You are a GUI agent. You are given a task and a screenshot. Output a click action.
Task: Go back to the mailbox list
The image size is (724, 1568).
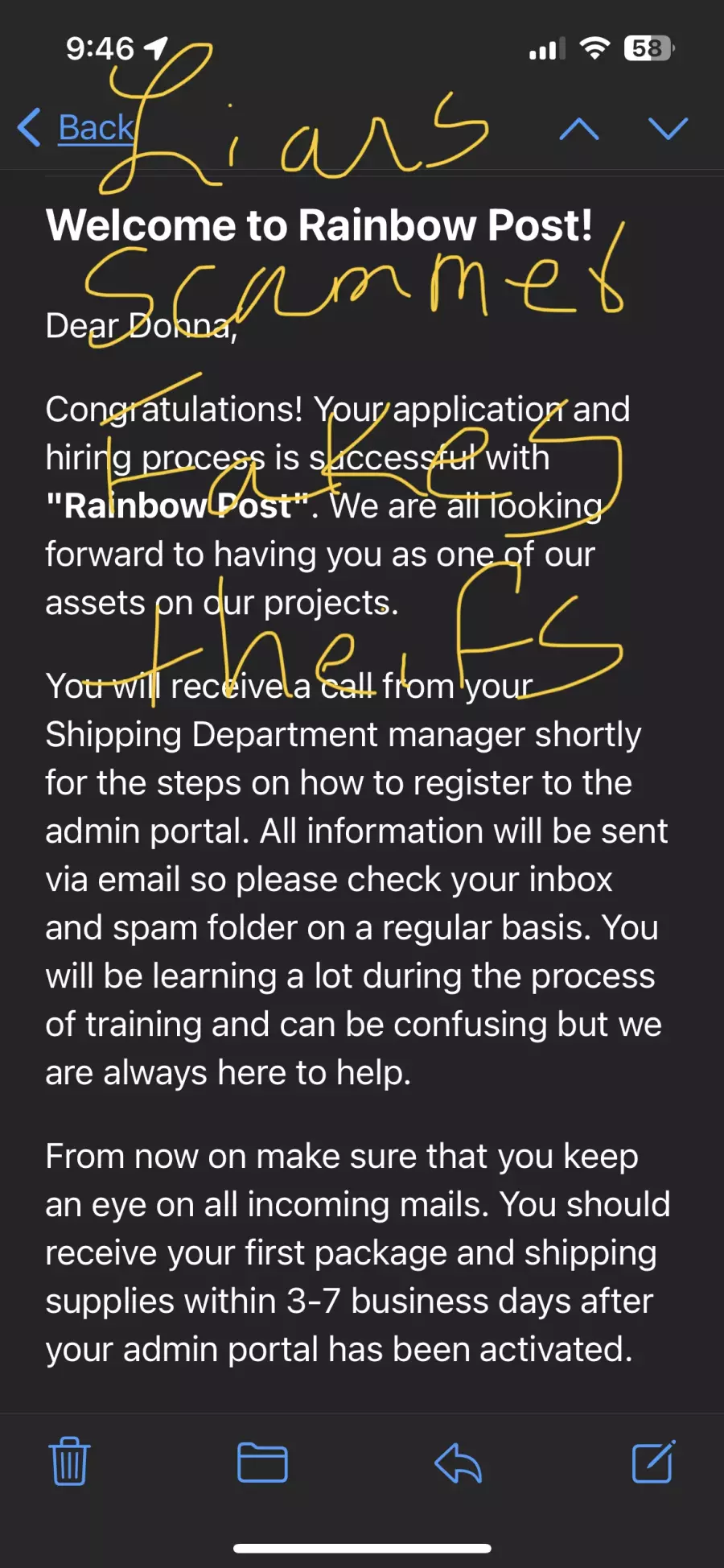[76, 128]
